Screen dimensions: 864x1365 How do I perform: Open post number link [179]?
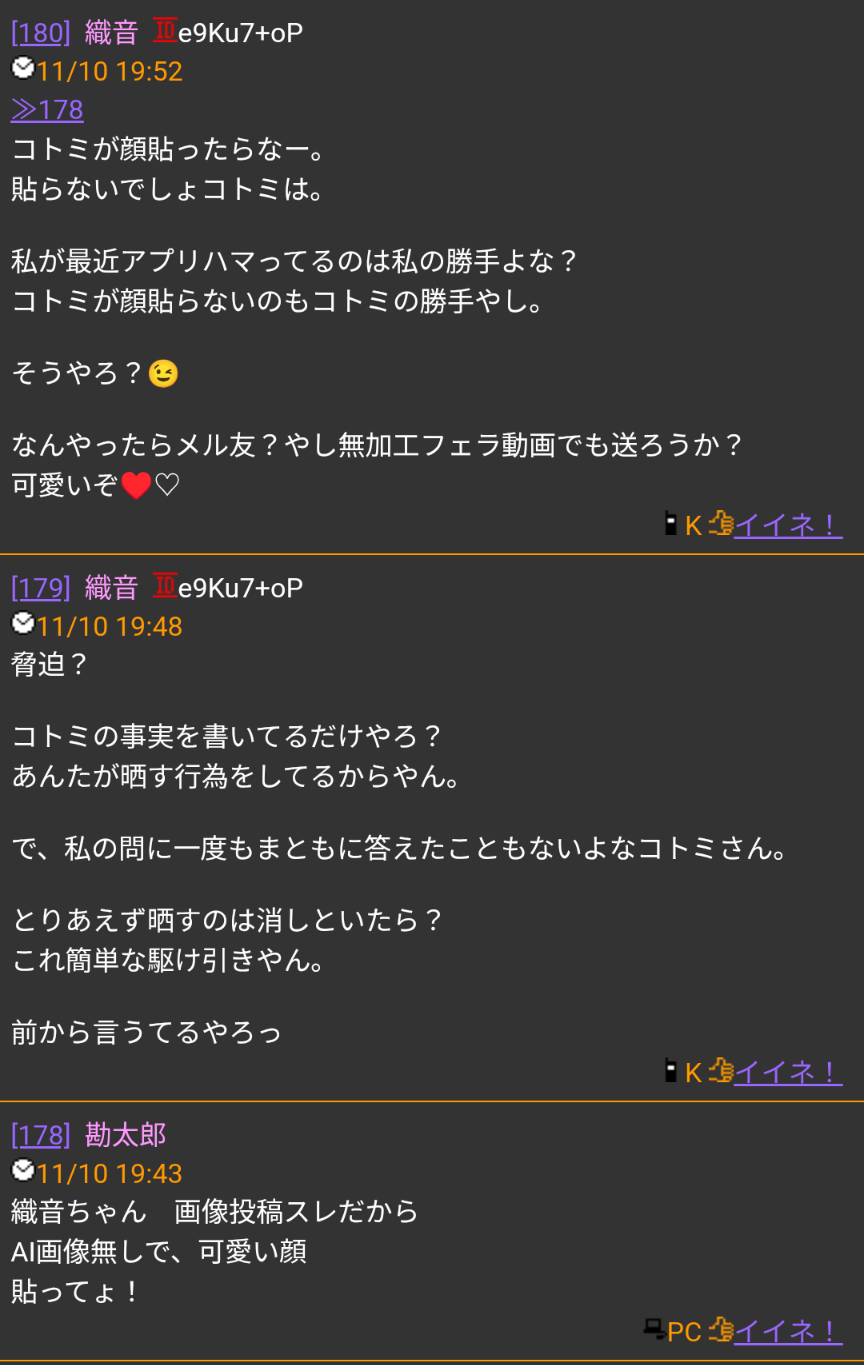pos(40,588)
